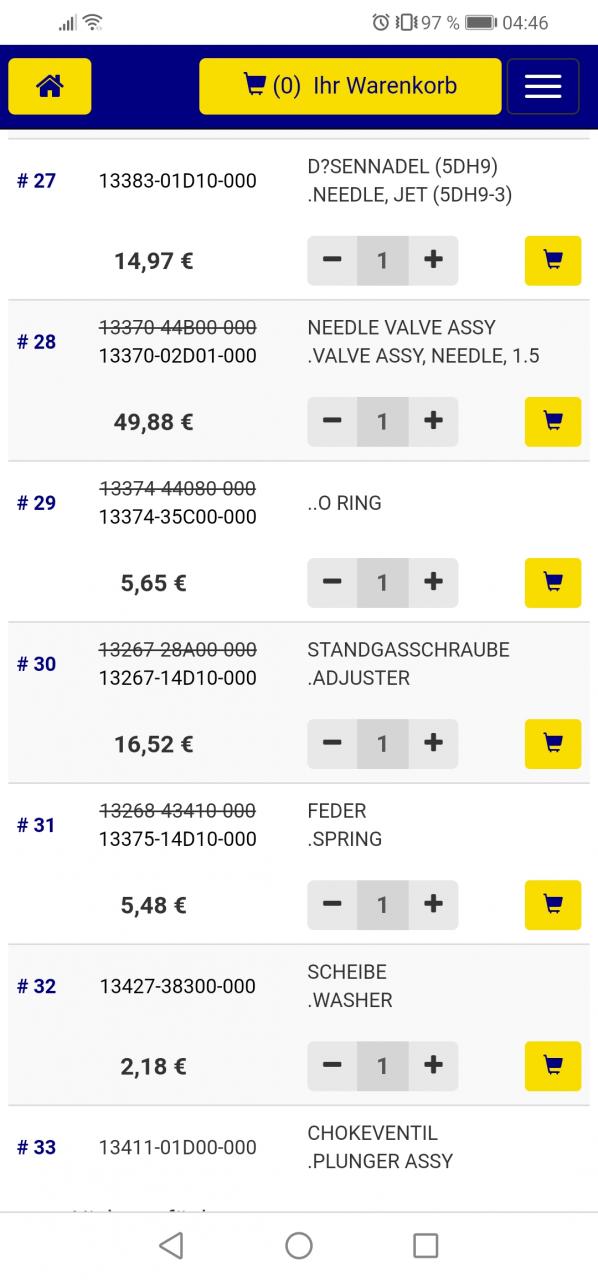Screen dimensions: 598x1280
Task: Add Scheibe washer to cart
Action: click(553, 1066)
